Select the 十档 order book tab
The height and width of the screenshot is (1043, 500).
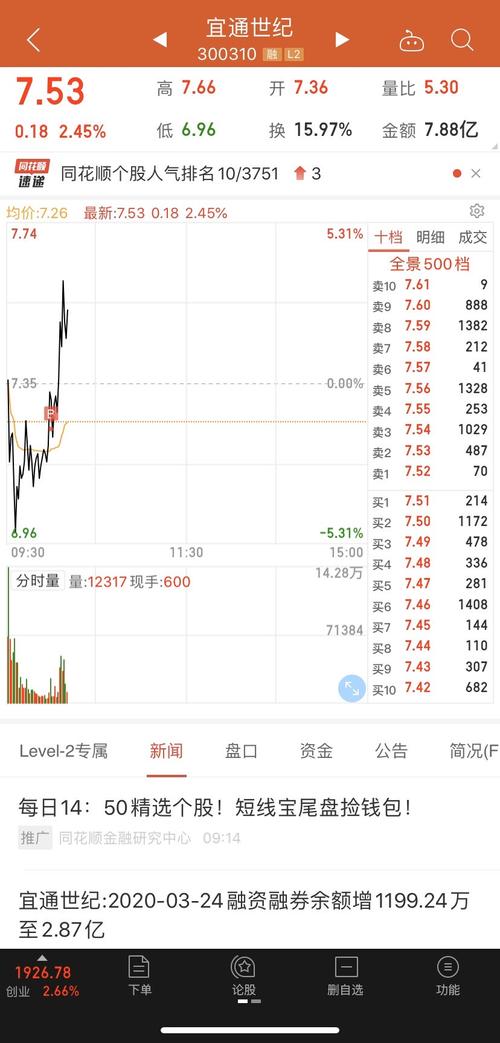(x=388, y=237)
